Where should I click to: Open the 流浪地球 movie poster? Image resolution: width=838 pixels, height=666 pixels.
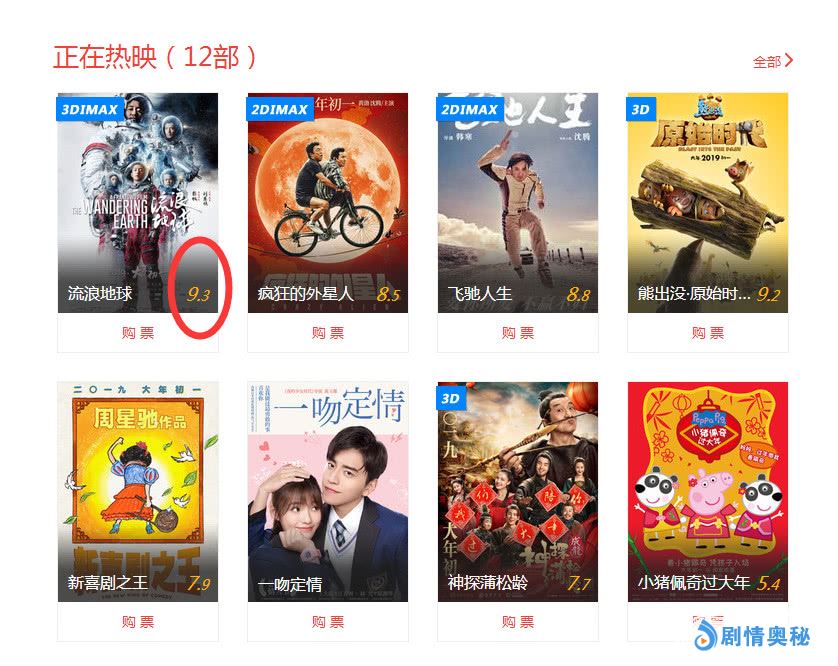coord(137,200)
